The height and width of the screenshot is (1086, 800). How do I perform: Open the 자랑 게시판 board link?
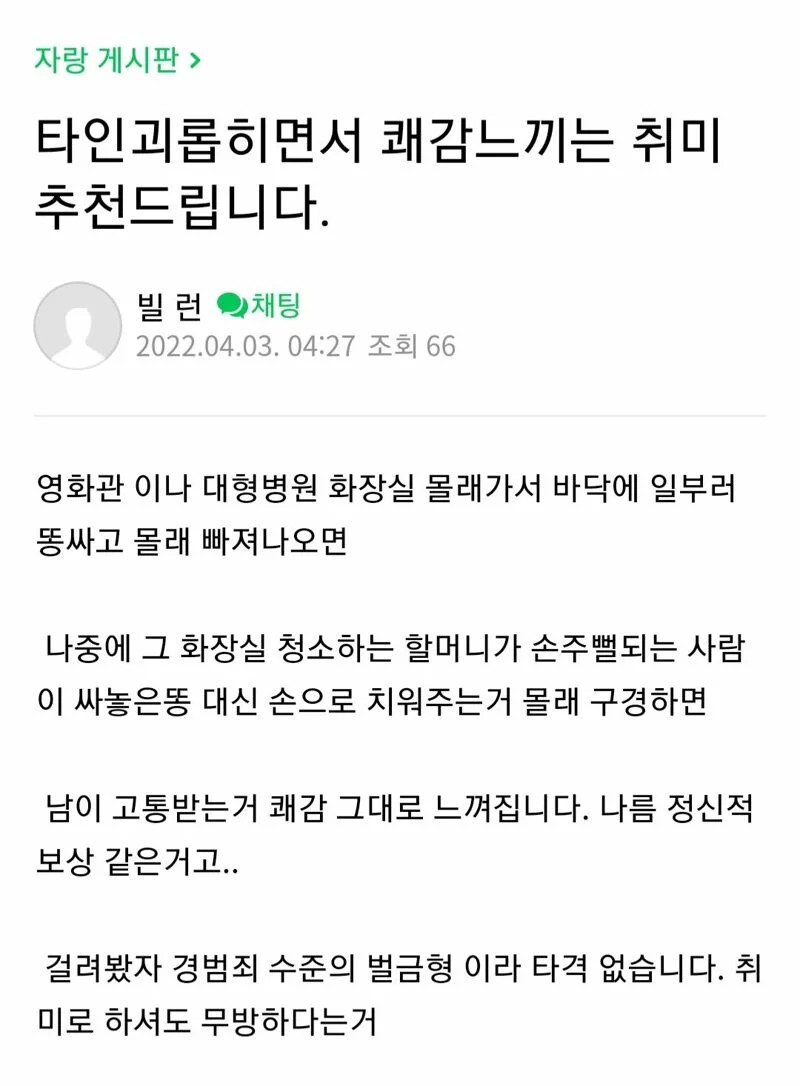click(118, 60)
